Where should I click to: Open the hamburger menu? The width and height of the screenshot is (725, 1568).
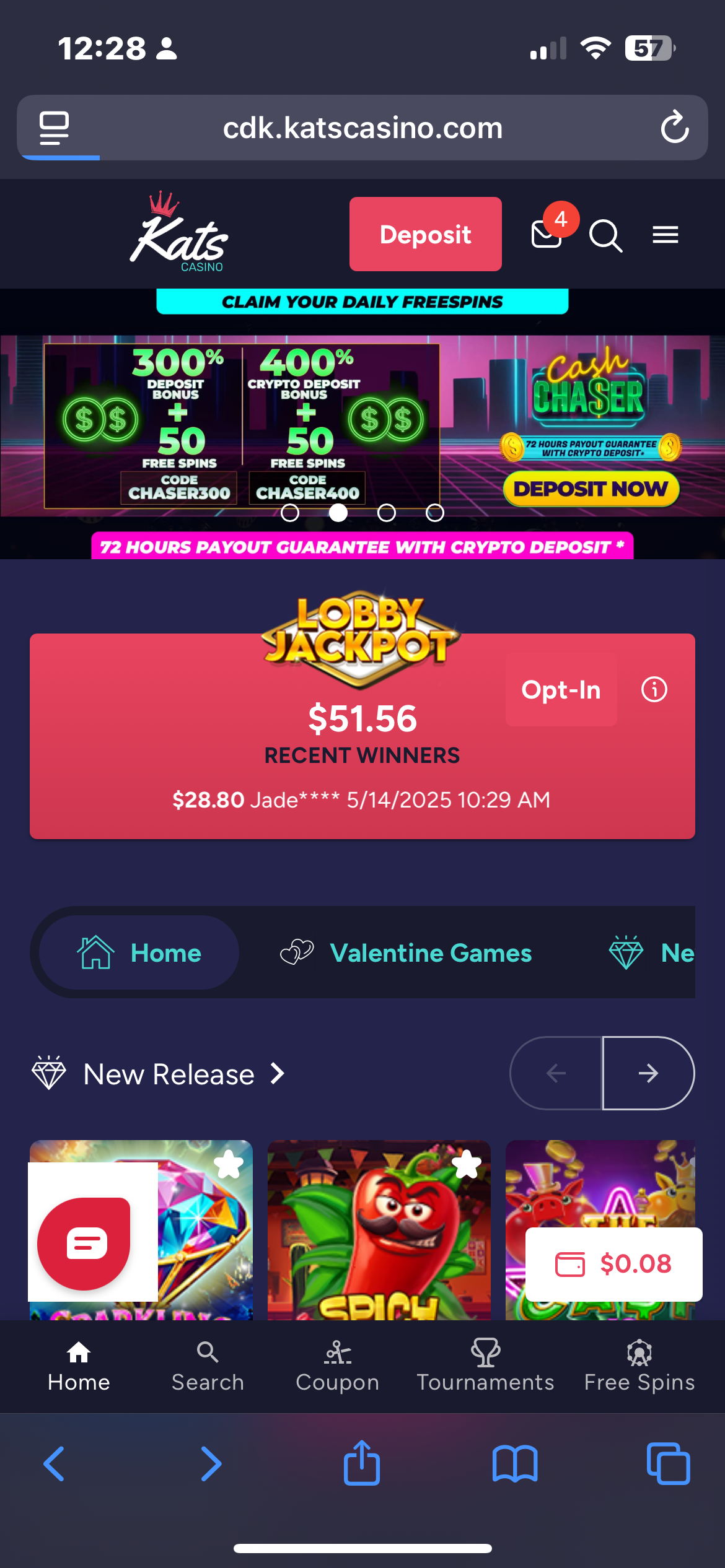coord(665,235)
